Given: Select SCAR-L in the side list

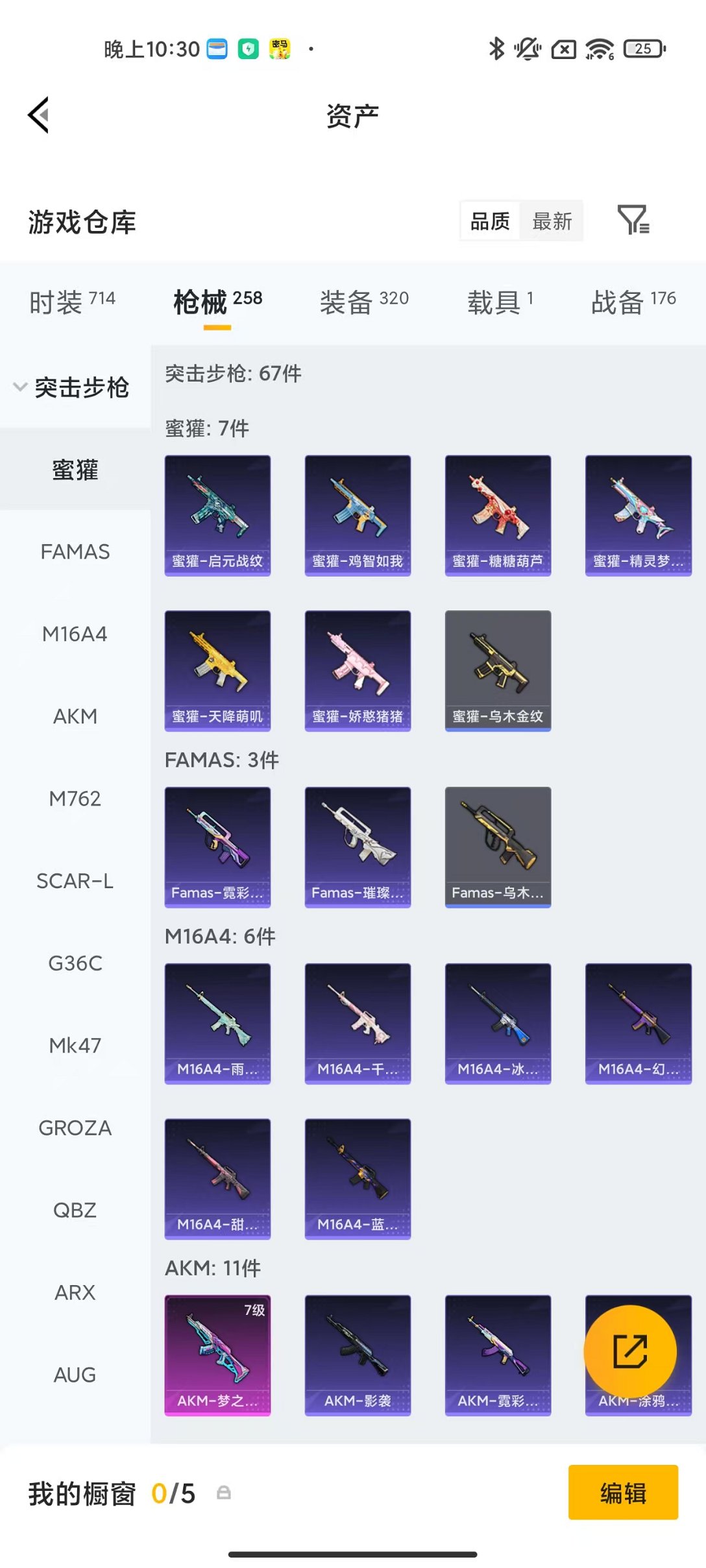Looking at the screenshot, I should 75,881.
